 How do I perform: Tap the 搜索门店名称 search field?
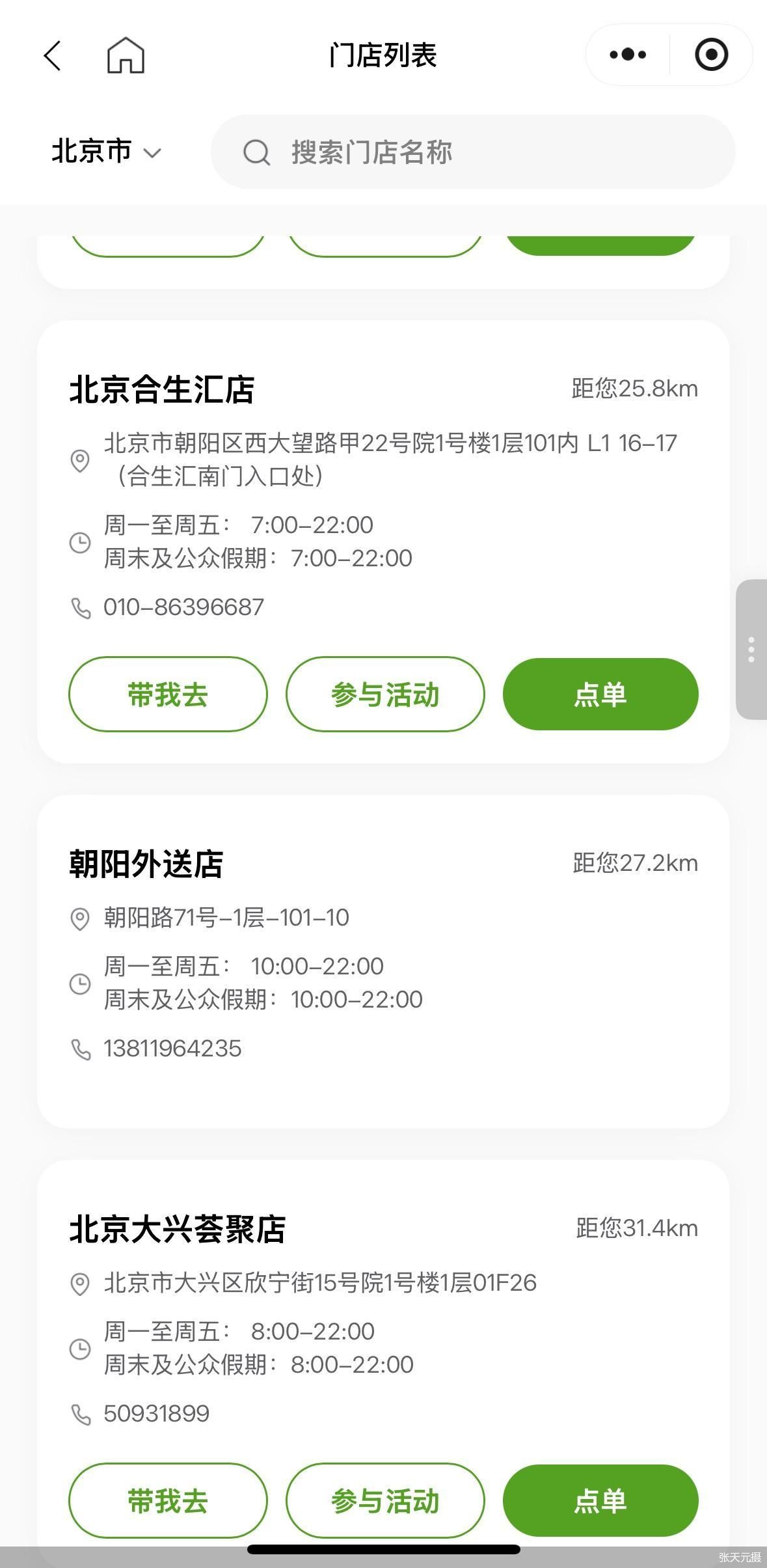(x=473, y=152)
